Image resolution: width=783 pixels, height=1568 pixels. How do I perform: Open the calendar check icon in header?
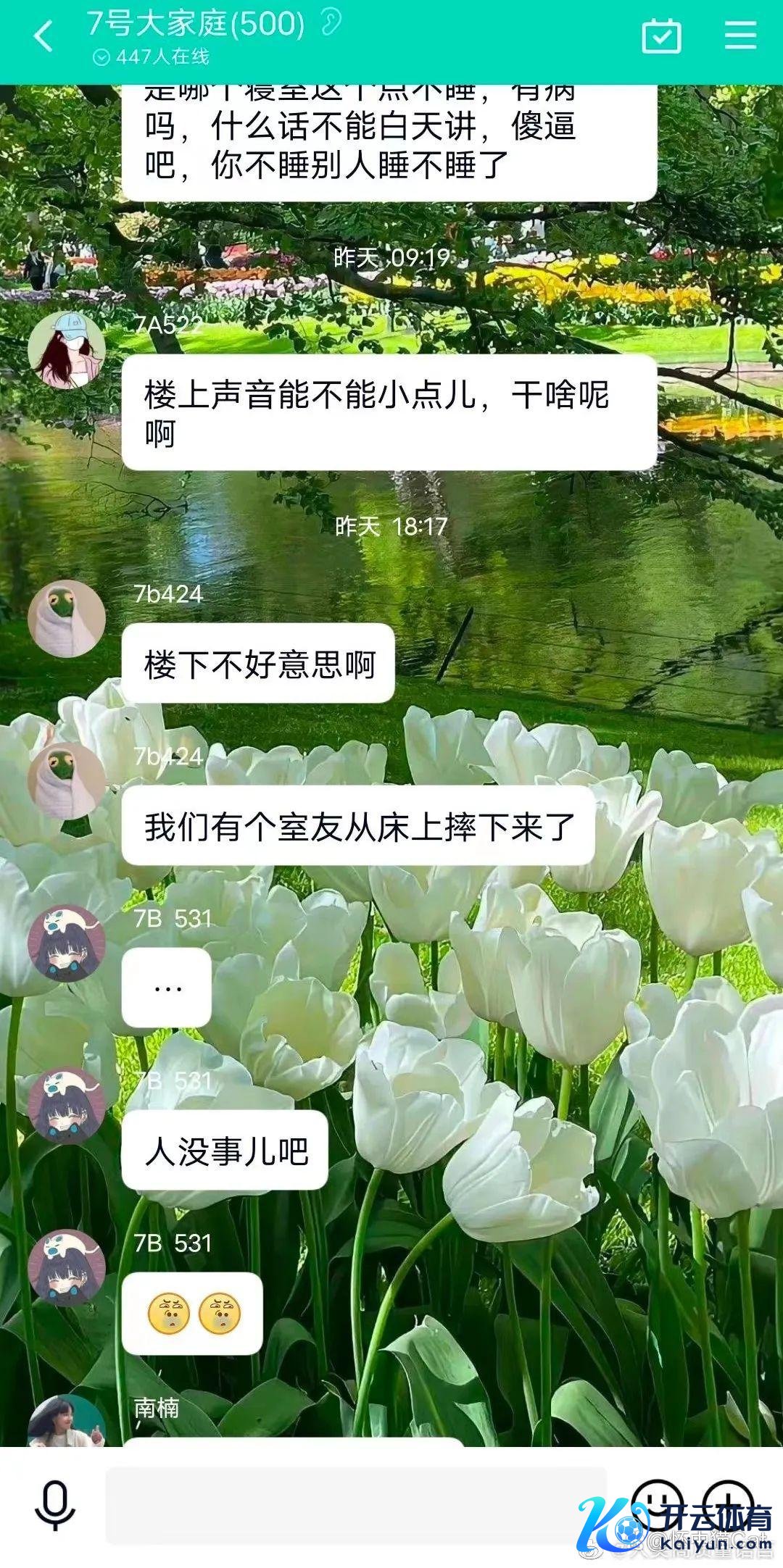pos(661,36)
